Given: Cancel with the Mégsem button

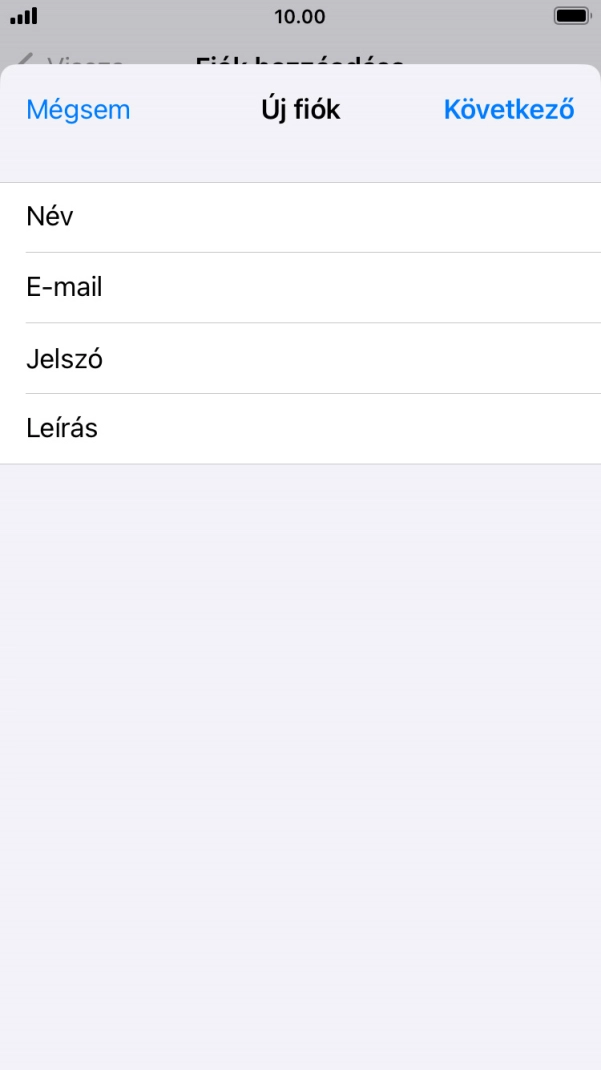Looking at the screenshot, I should [x=78, y=110].
